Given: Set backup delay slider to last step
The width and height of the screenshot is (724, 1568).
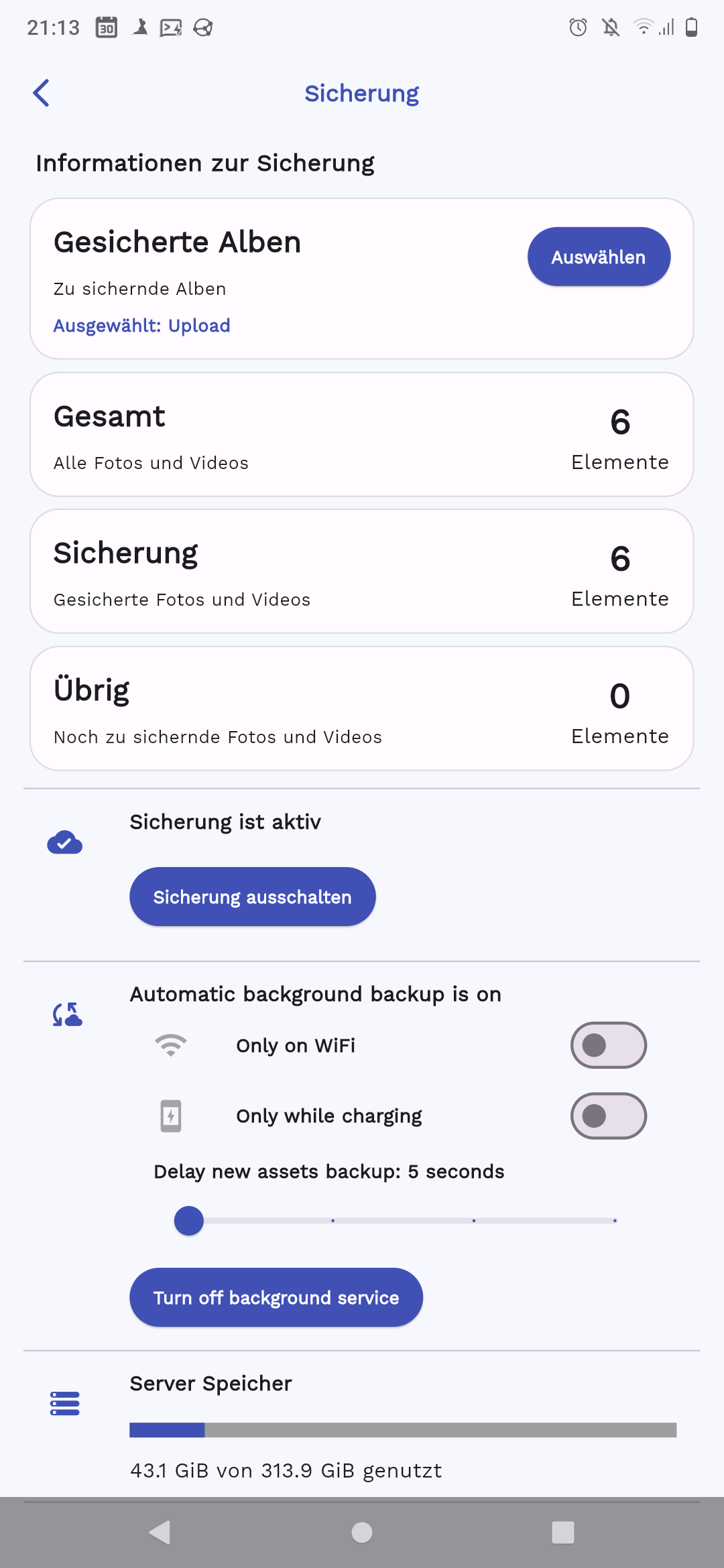Looking at the screenshot, I should (615, 1221).
